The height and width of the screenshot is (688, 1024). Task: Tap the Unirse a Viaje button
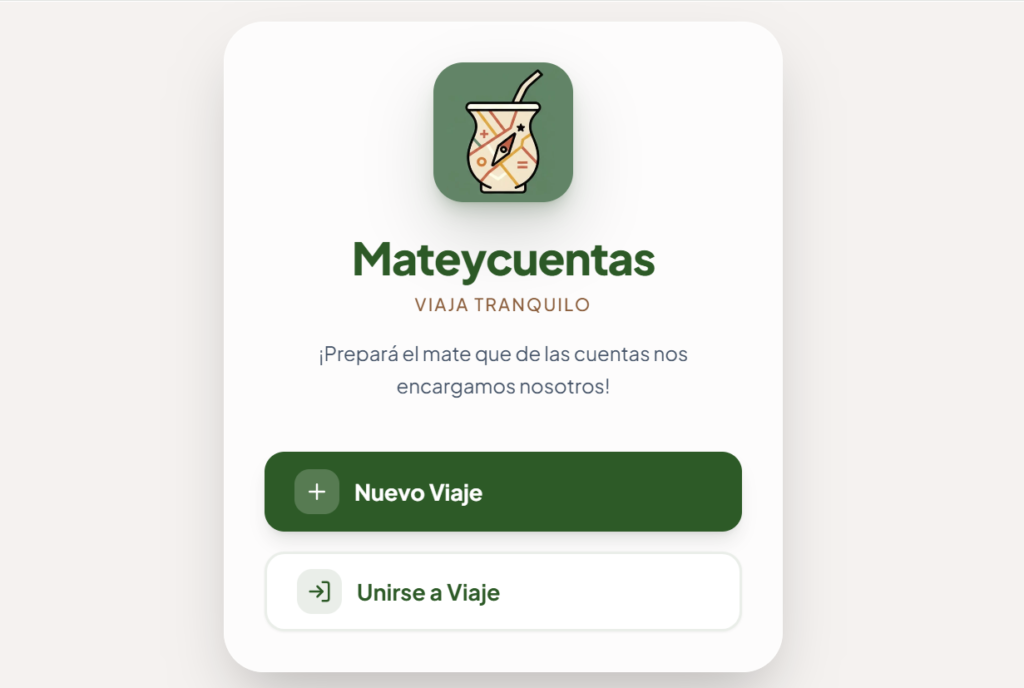point(502,592)
